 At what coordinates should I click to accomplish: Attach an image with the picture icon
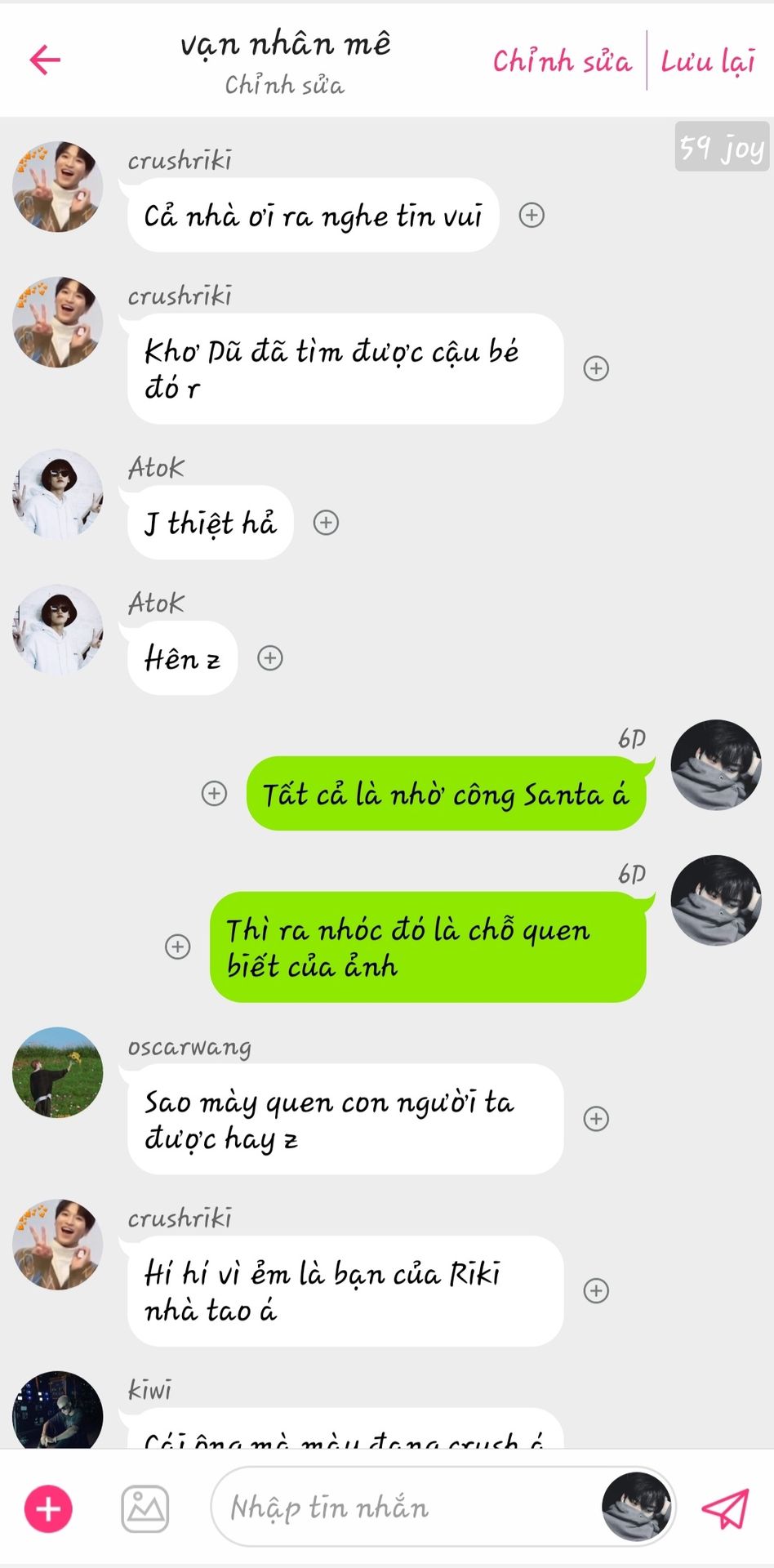click(x=145, y=1508)
